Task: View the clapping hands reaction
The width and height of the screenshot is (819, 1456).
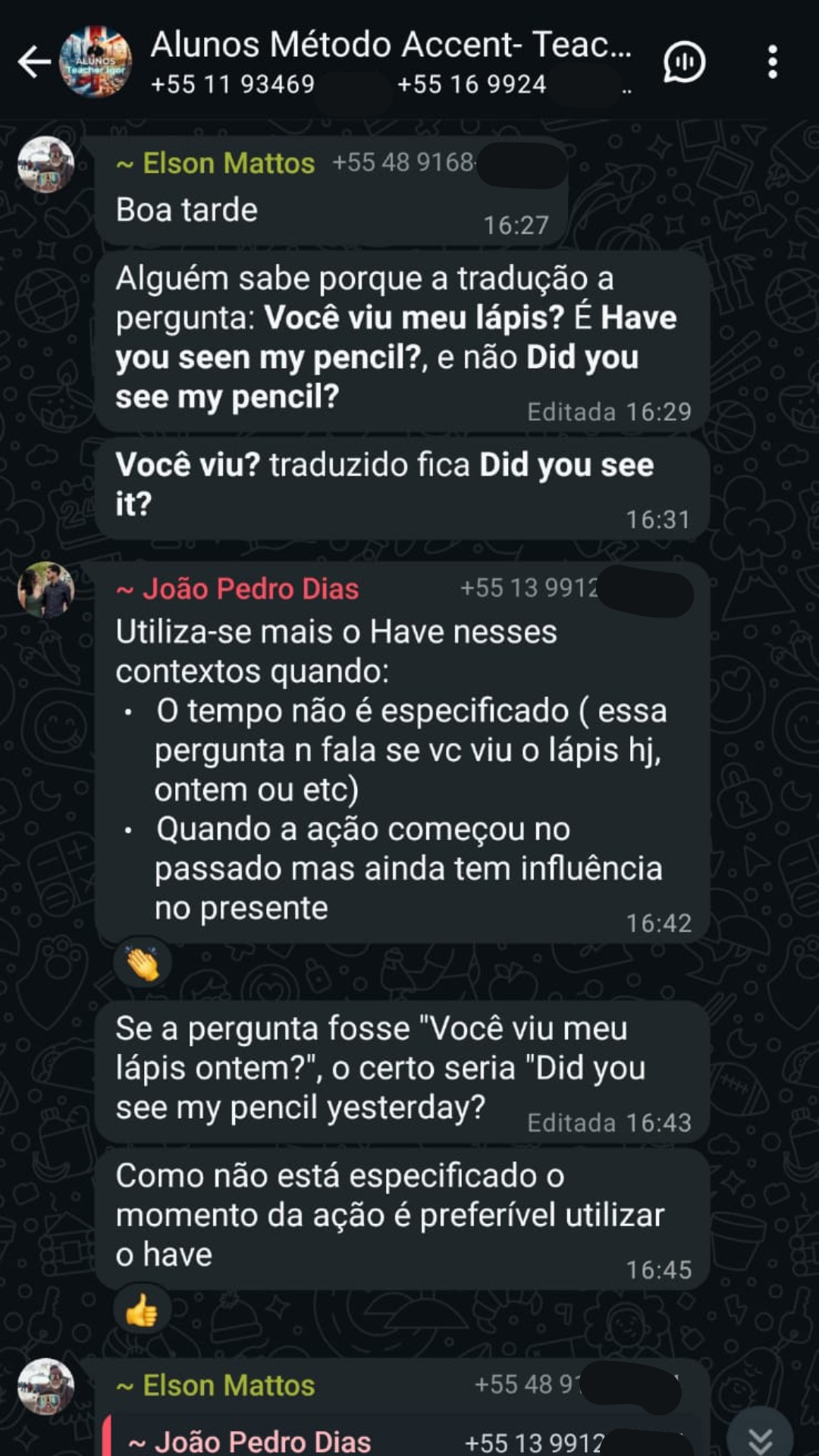Action: click(x=143, y=965)
